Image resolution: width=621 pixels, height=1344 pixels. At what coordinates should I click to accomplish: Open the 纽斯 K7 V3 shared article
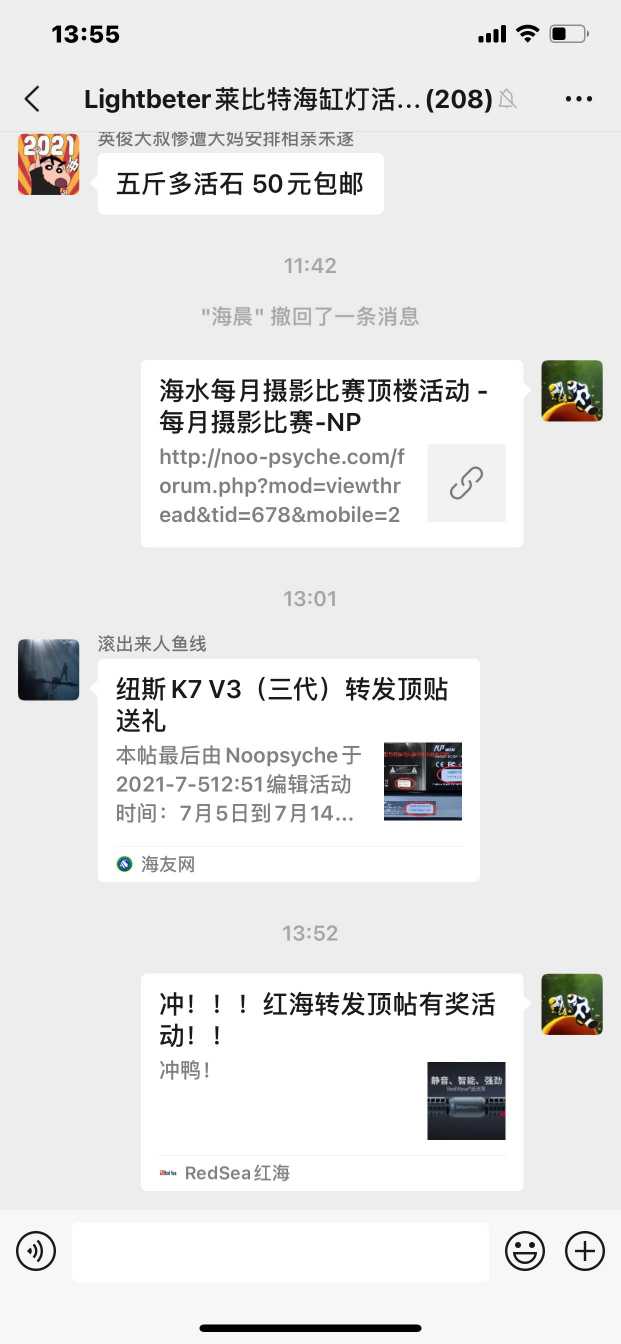288,769
